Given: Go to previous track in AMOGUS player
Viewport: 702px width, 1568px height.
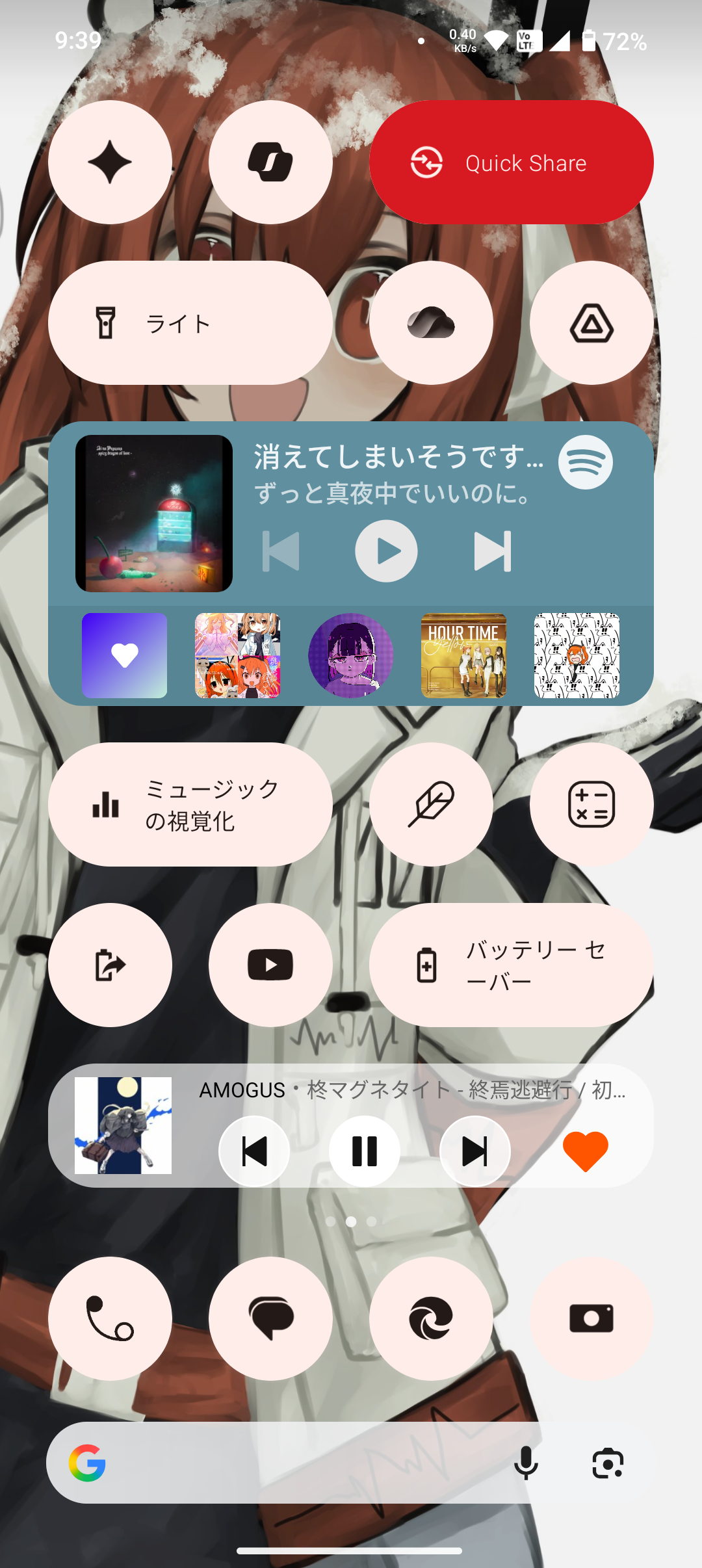Looking at the screenshot, I should pos(254,1151).
